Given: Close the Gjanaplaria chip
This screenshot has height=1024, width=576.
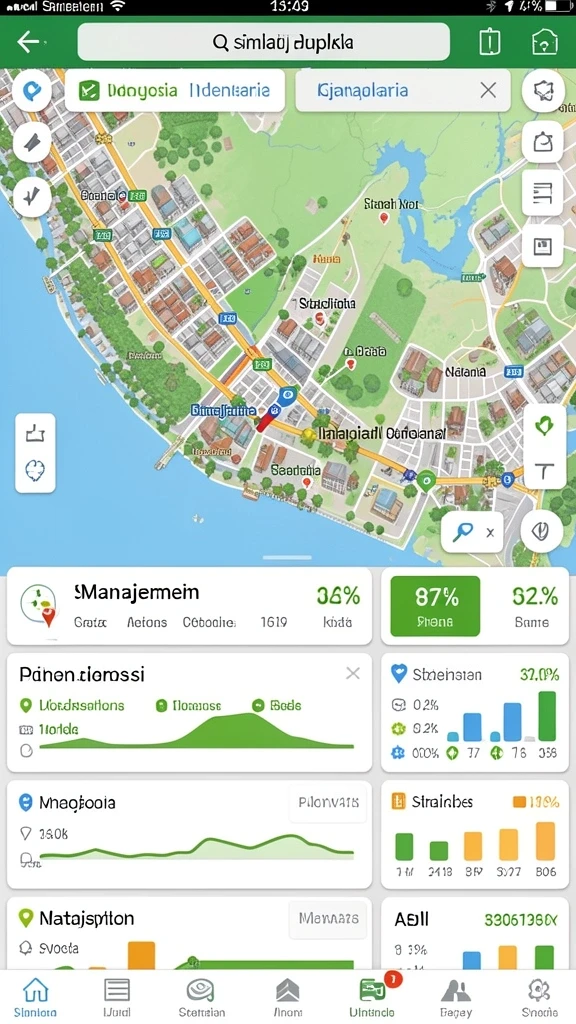Looking at the screenshot, I should tap(488, 90).
